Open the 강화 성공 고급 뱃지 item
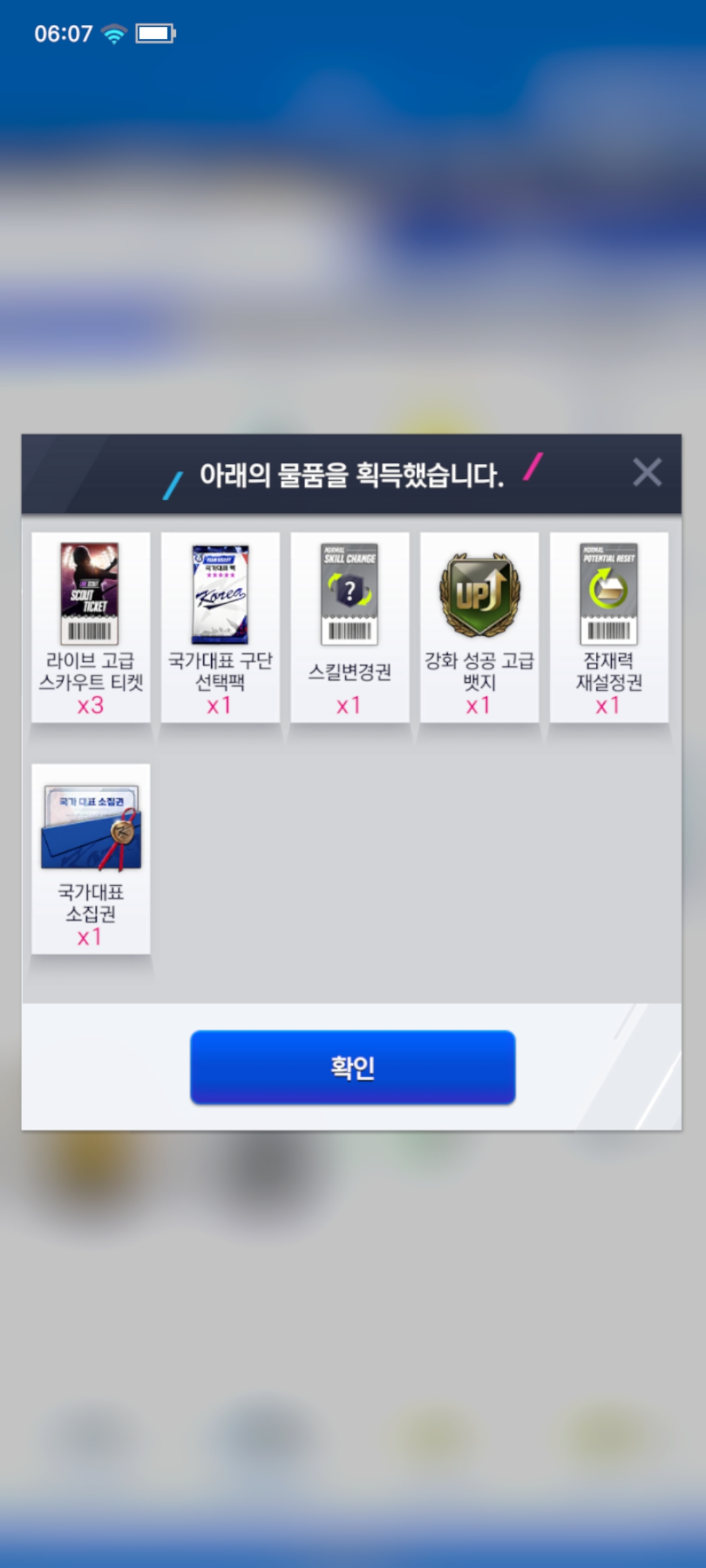The image size is (706, 1568). (479, 627)
